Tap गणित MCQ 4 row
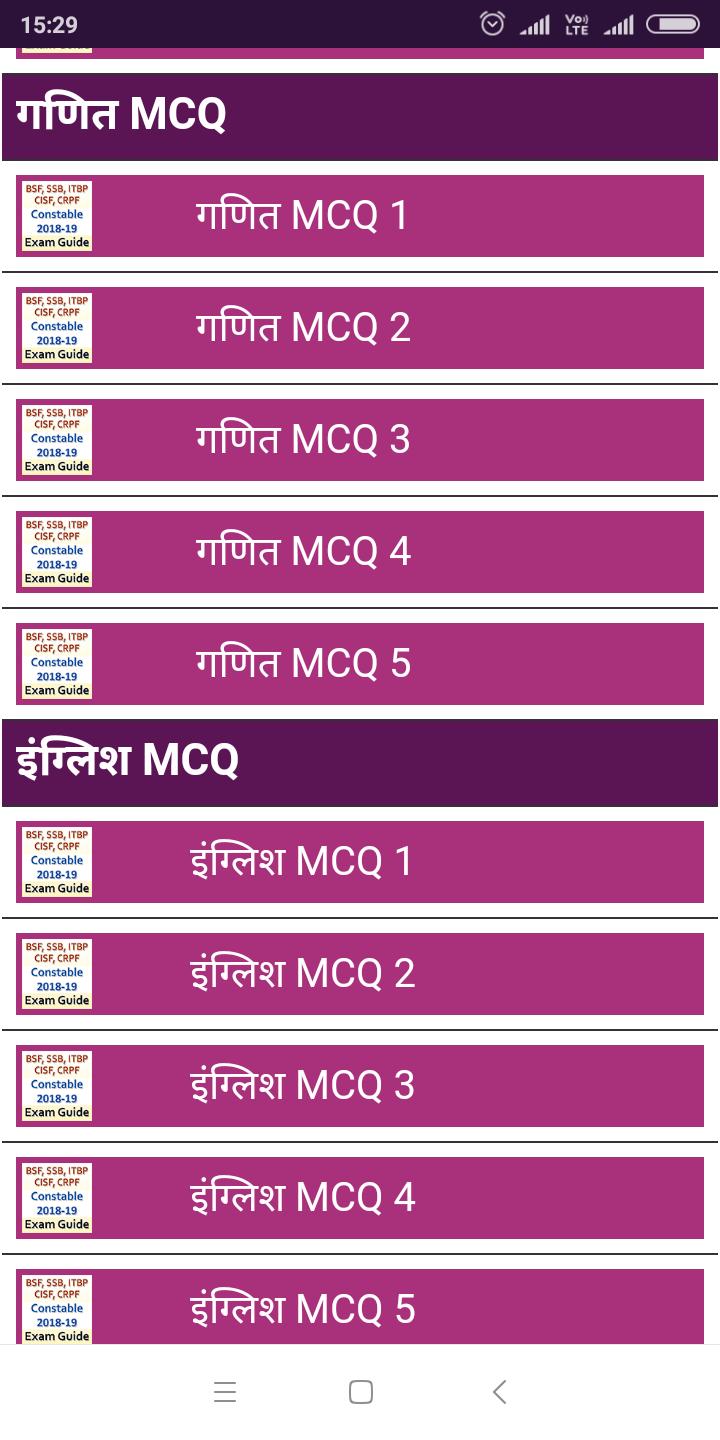 click(x=360, y=552)
